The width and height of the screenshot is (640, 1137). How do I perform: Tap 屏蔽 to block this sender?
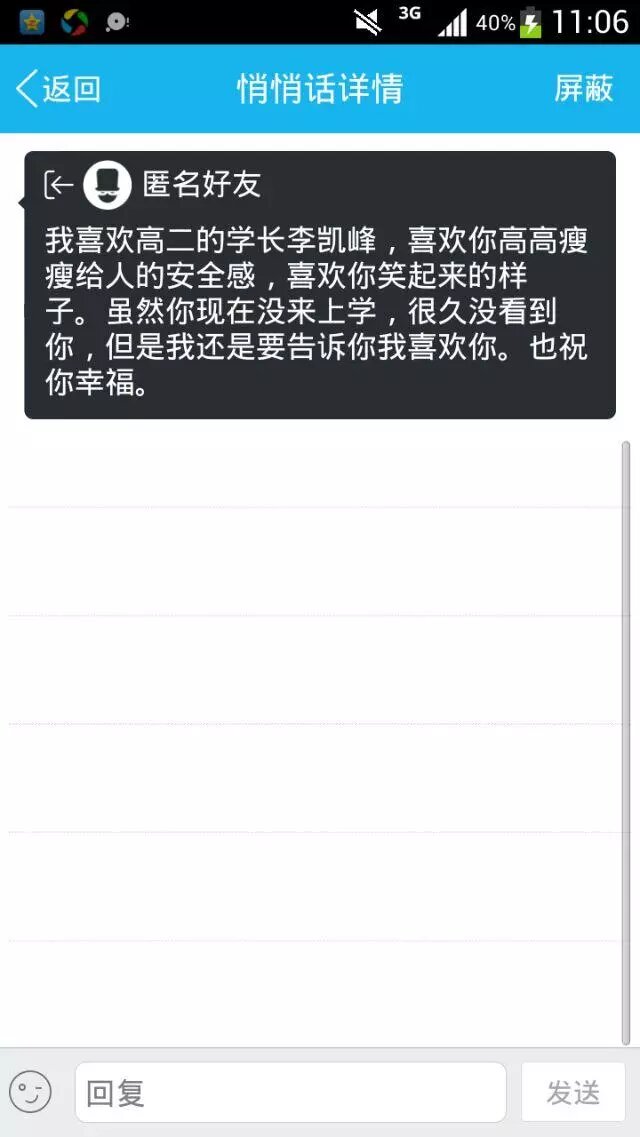click(583, 89)
